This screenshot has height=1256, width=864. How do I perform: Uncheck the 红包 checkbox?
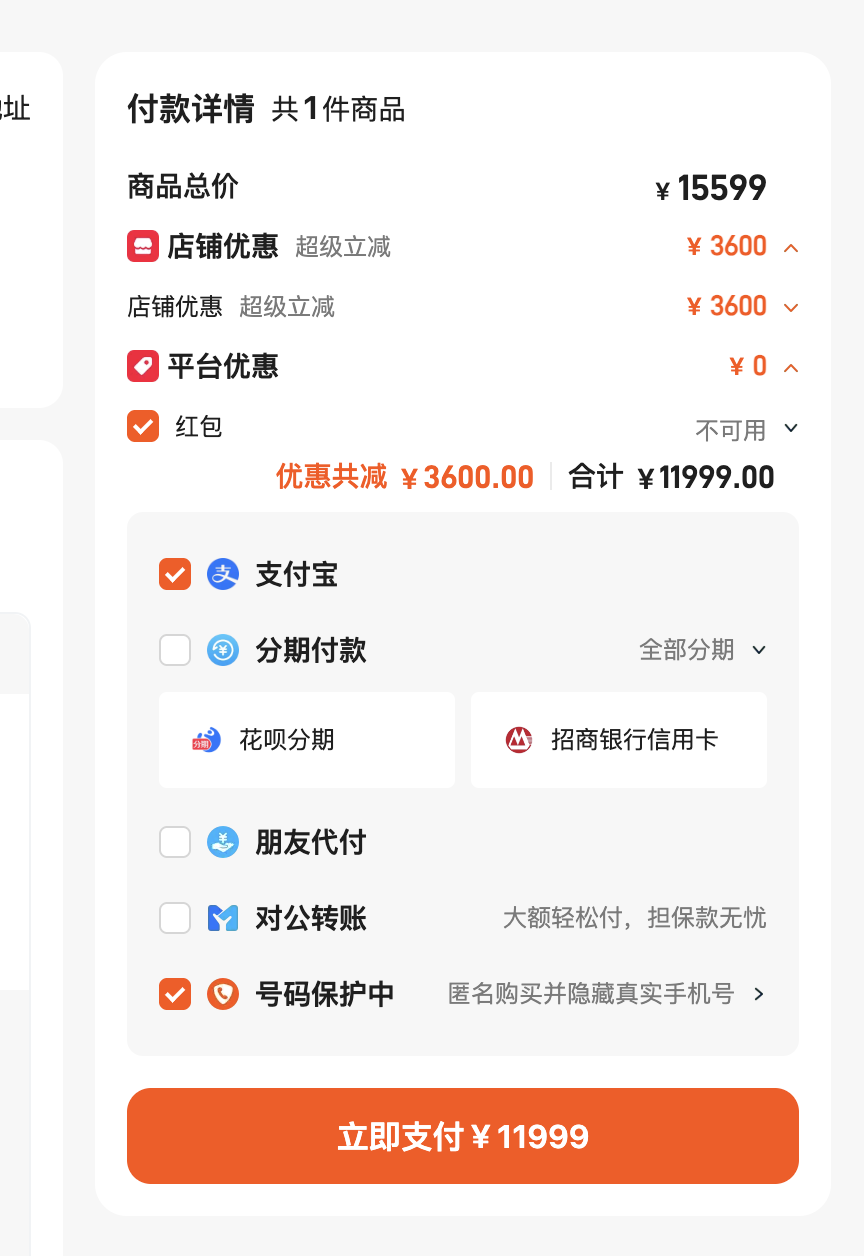tap(143, 425)
